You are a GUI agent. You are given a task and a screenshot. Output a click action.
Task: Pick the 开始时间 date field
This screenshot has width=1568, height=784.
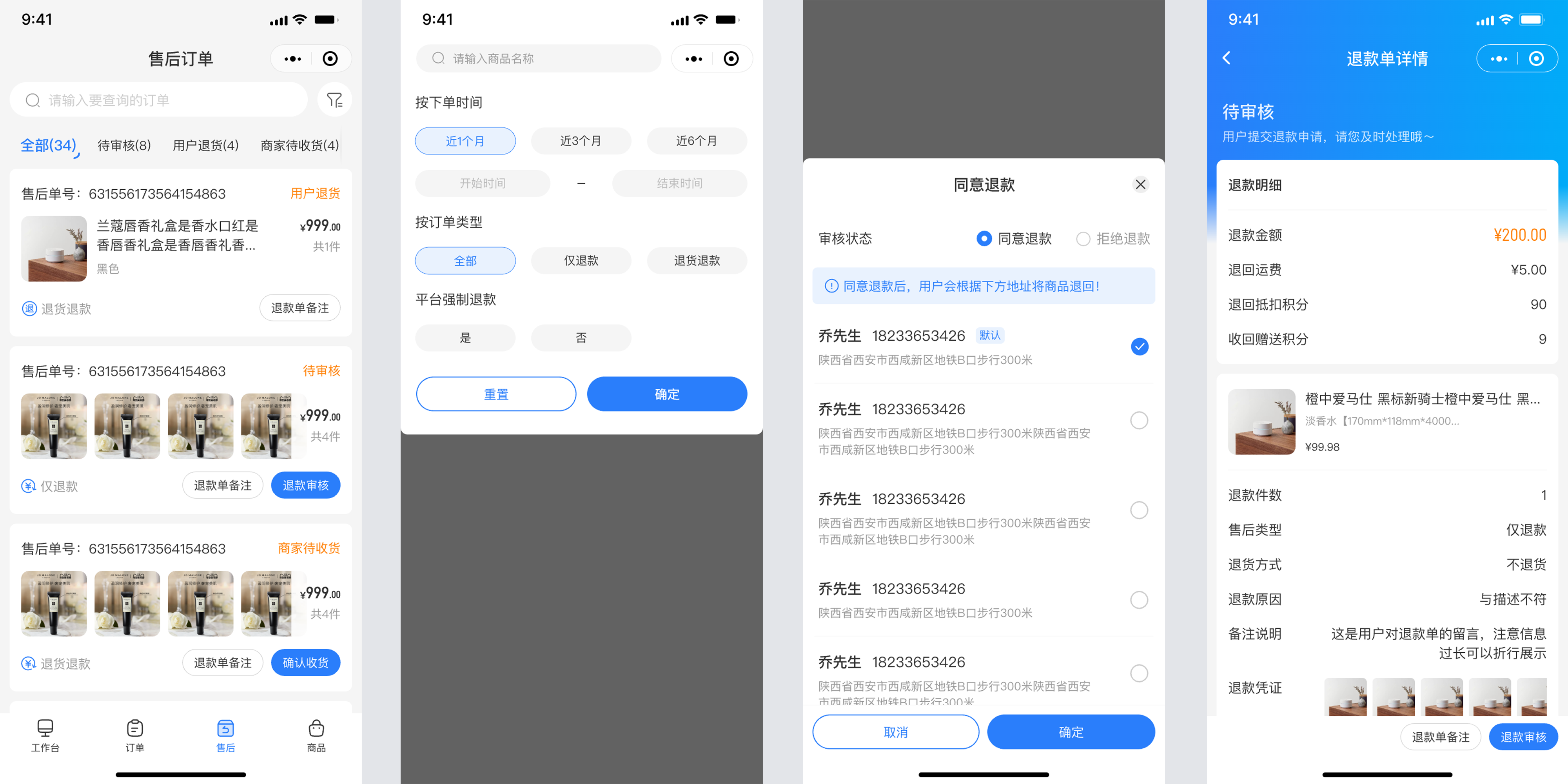pyautogui.click(x=482, y=183)
